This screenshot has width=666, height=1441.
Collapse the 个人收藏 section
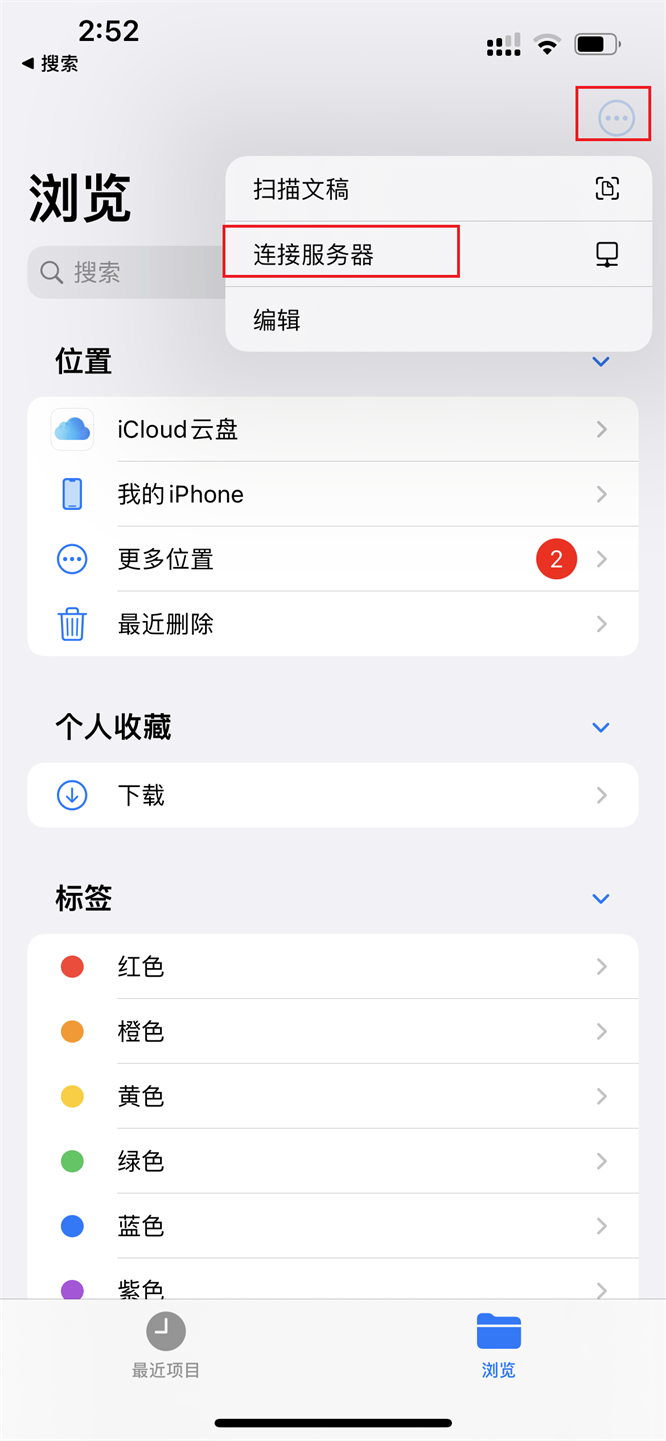pyautogui.click(x=601, y=727)
